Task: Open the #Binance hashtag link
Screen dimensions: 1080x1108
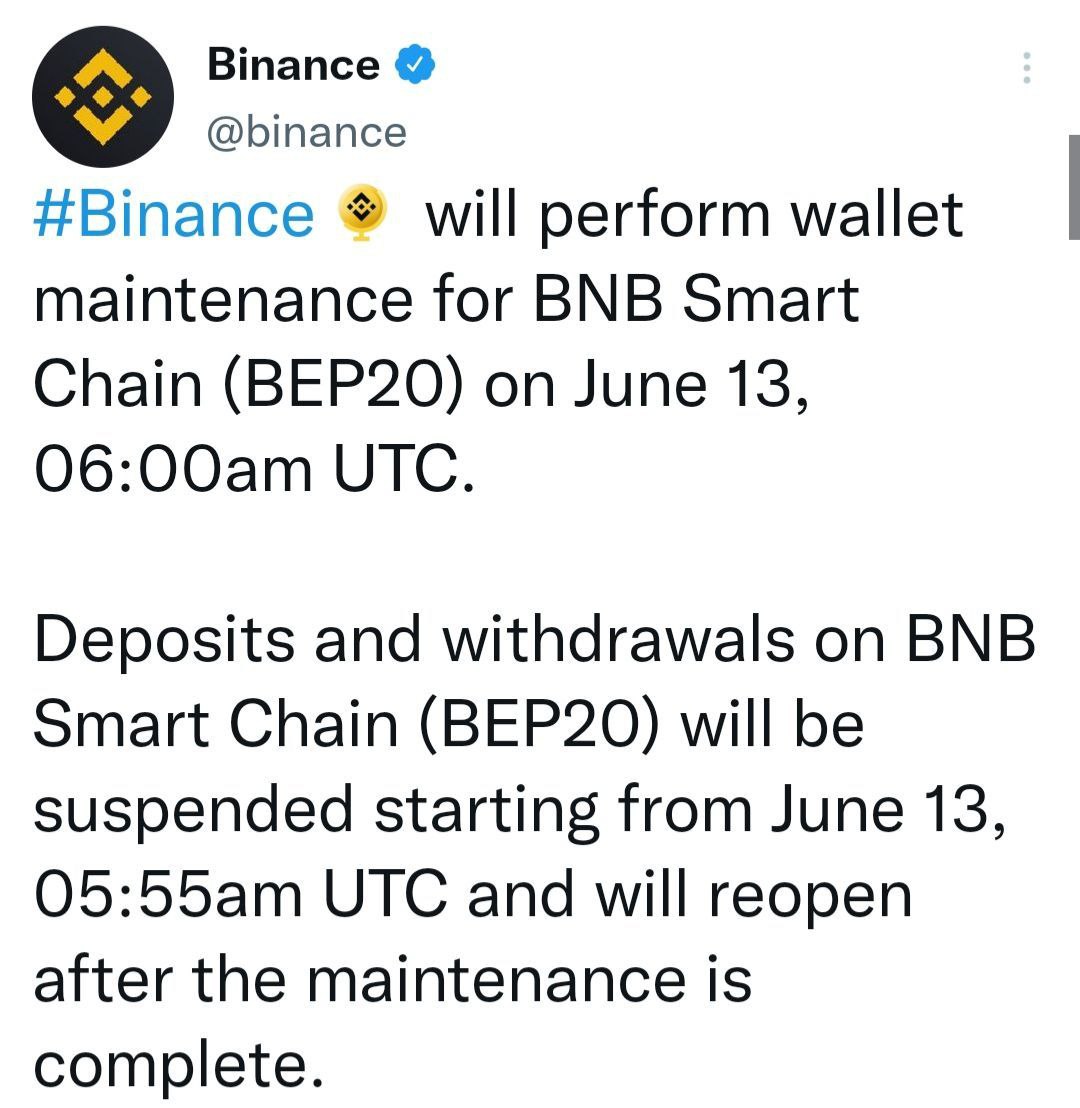Action: tap(173, 215)
